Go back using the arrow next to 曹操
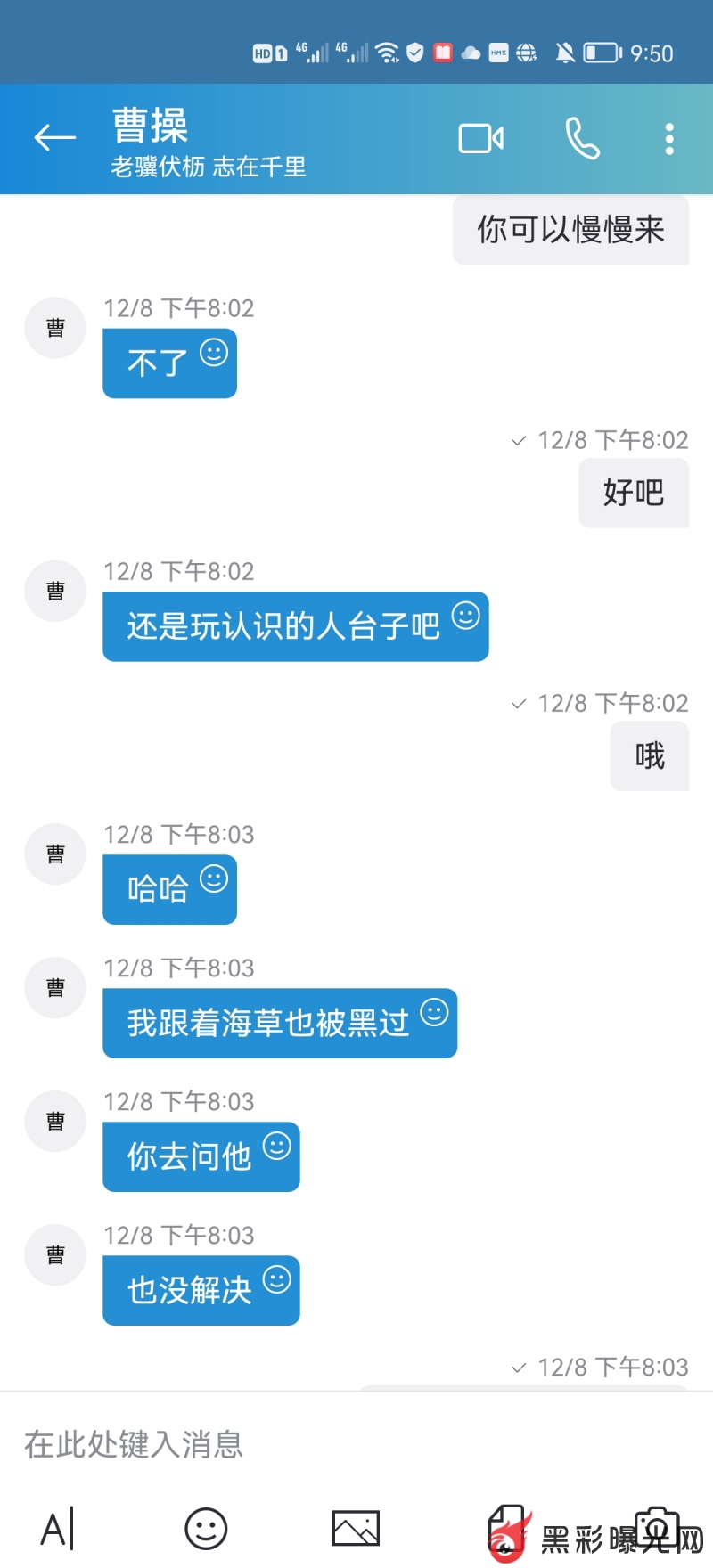Screen dimensions: 713x1568 click(54, 138)
